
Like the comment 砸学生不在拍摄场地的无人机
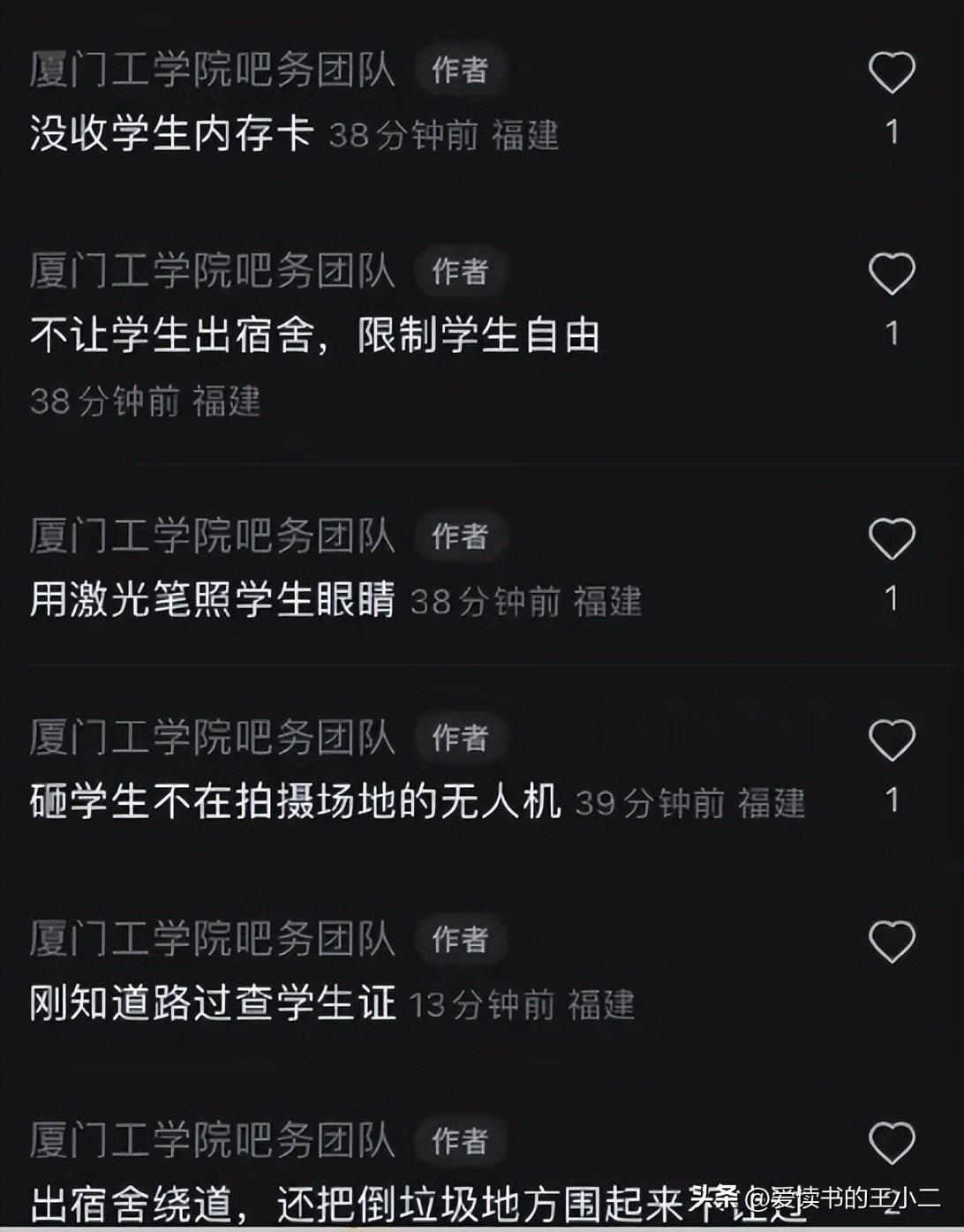[892, 740]
